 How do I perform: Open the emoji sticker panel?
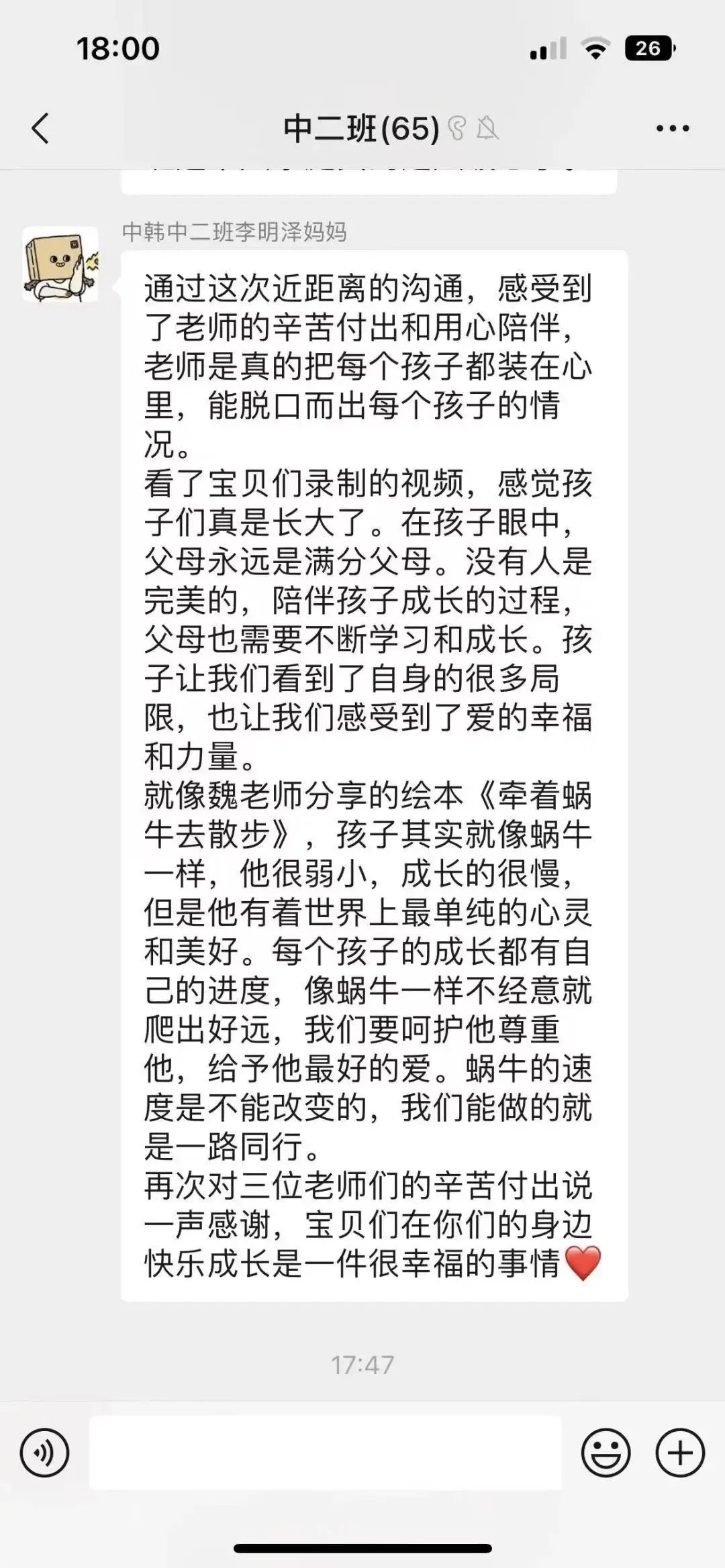(606, 1453)
